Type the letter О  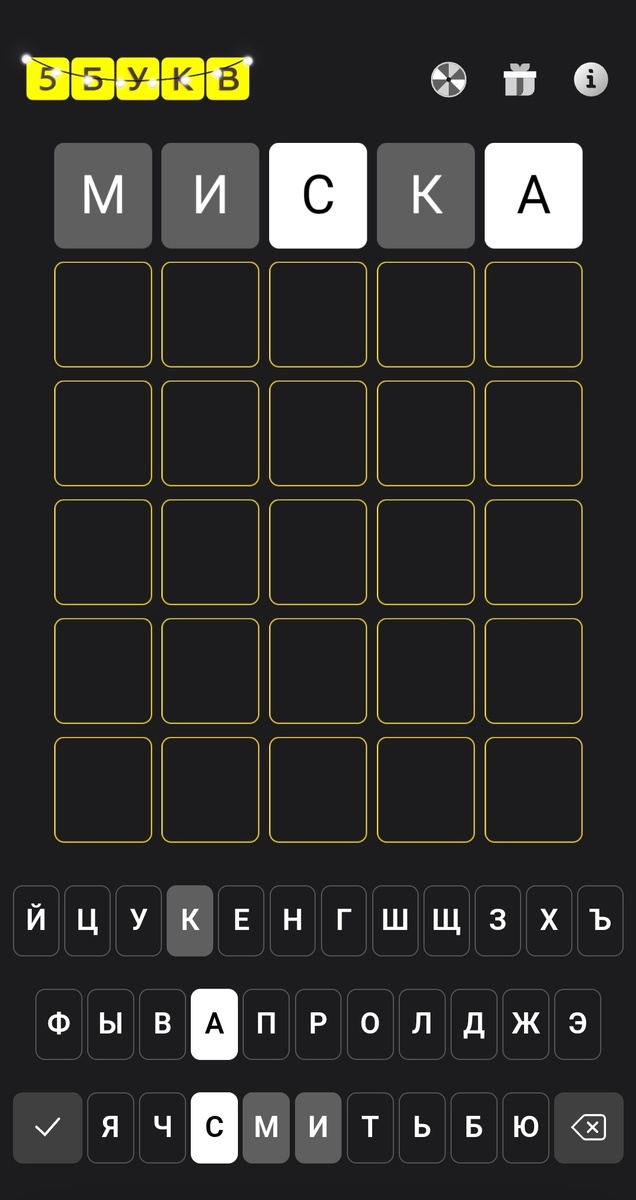[x=370, y=1024]
